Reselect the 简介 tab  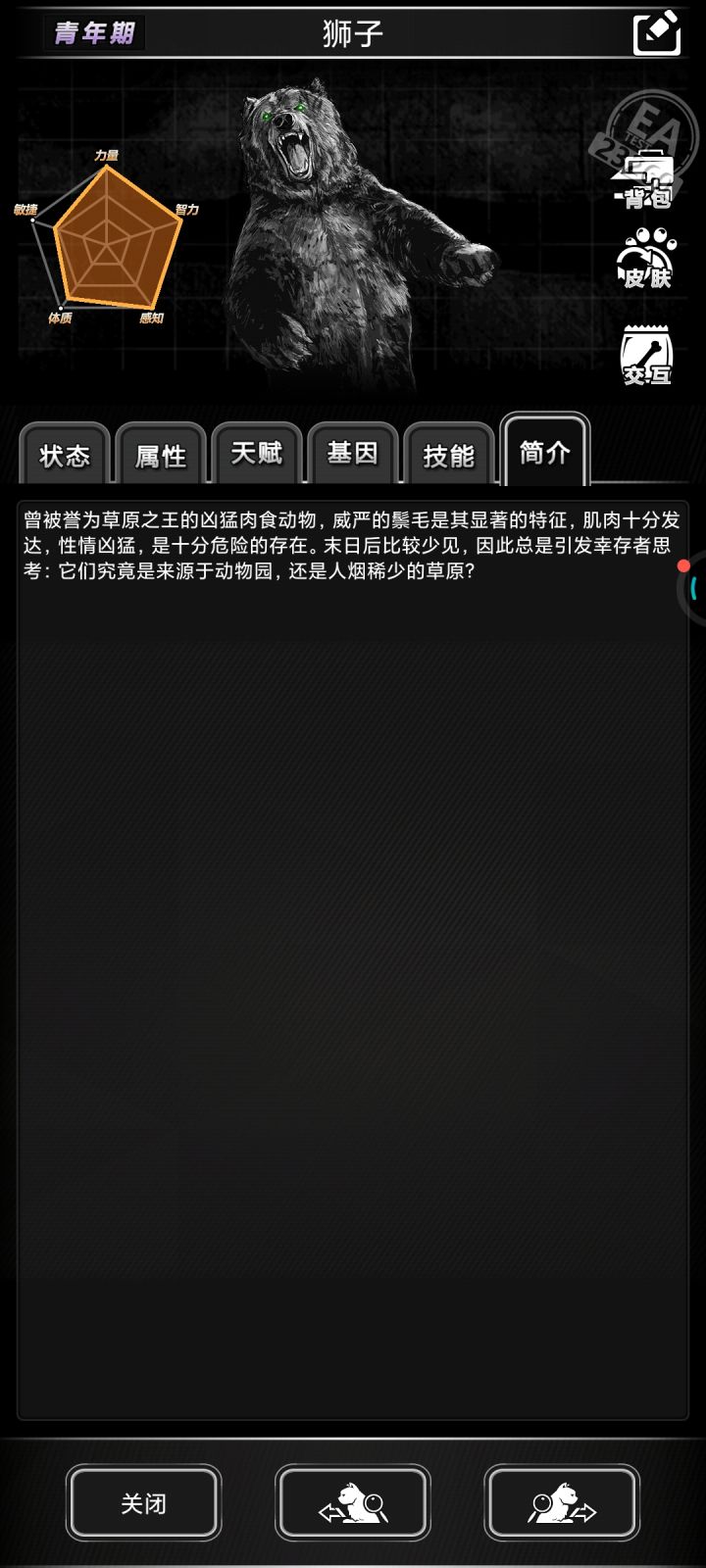(x=544, y=451)
